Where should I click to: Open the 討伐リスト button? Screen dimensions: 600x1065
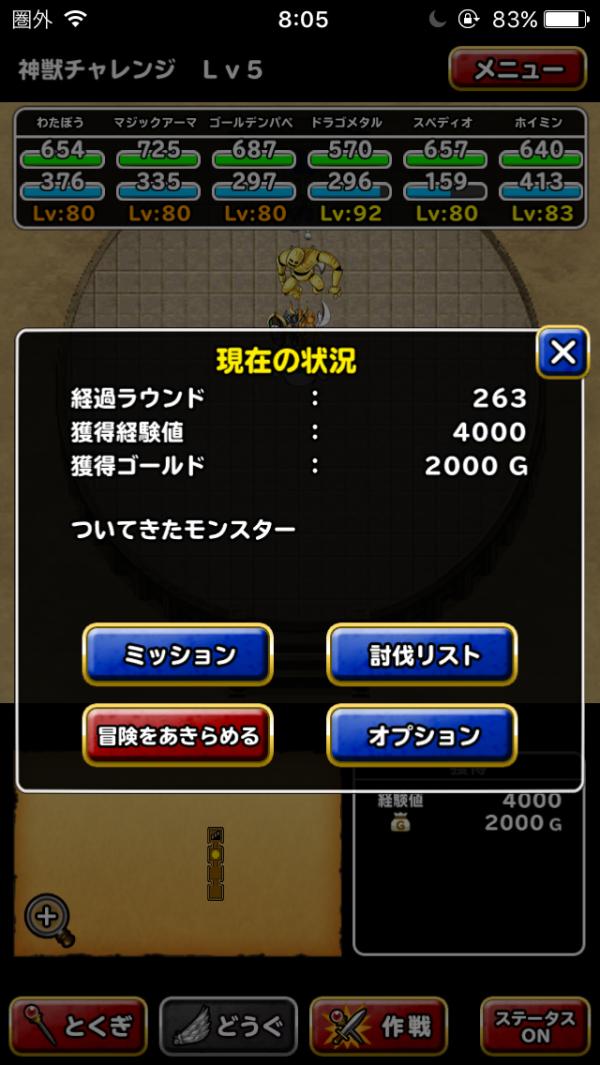(422, 655)
